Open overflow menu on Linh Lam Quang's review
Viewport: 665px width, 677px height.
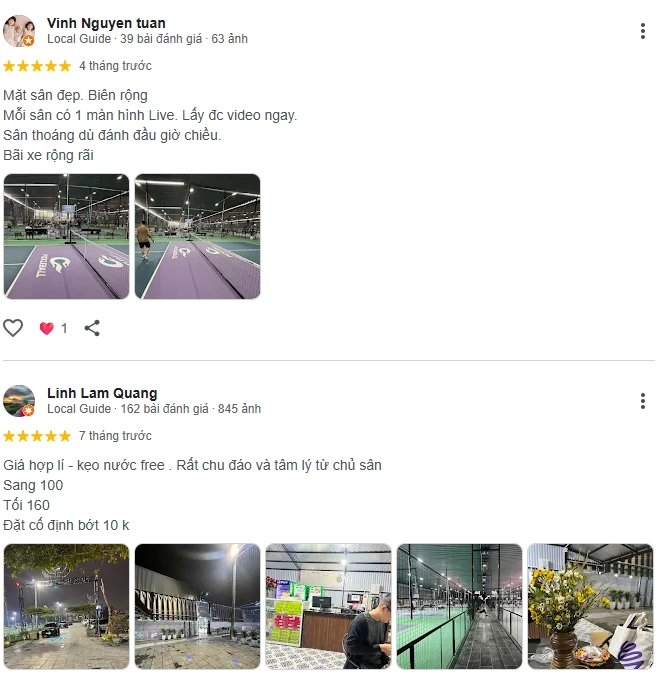[642, 401]
